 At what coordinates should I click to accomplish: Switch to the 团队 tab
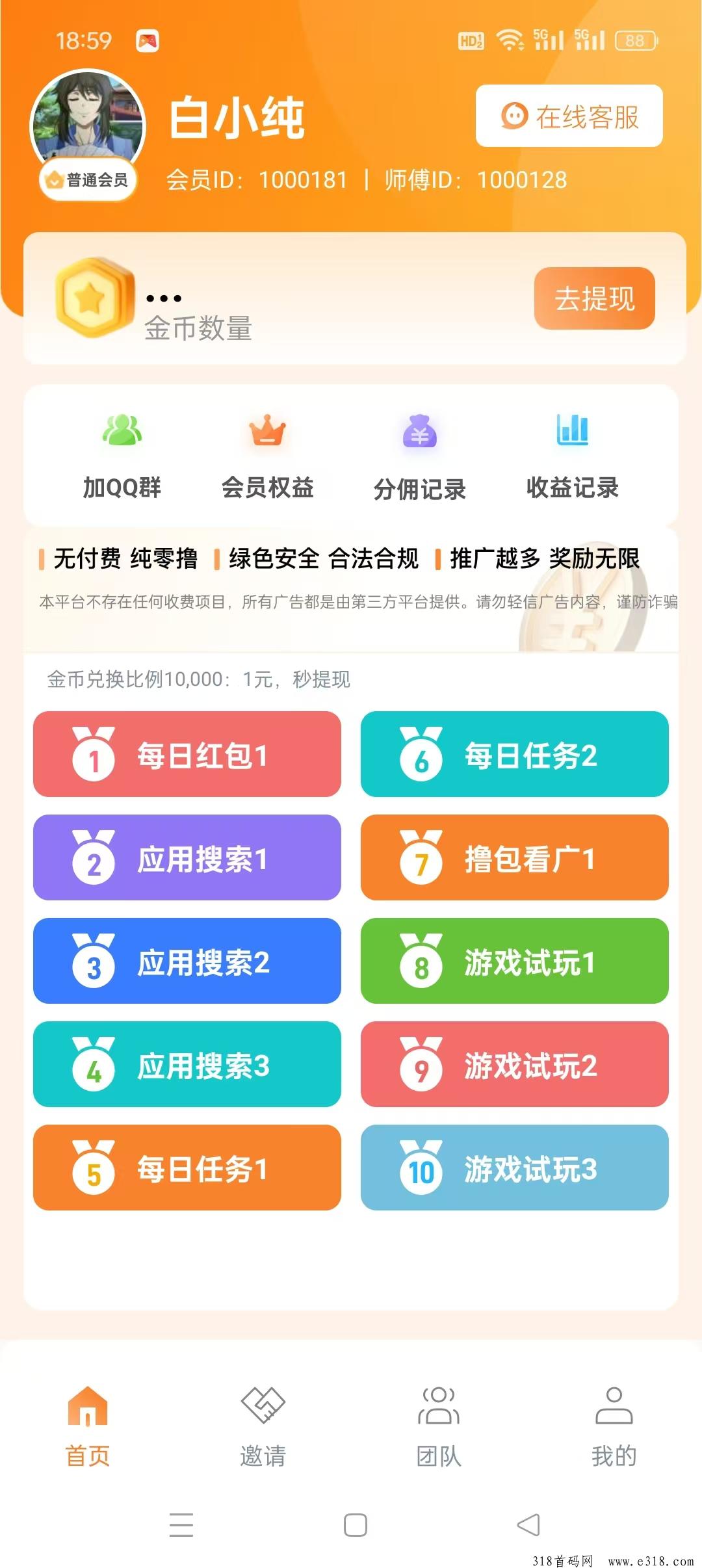tap(439, 1426)
